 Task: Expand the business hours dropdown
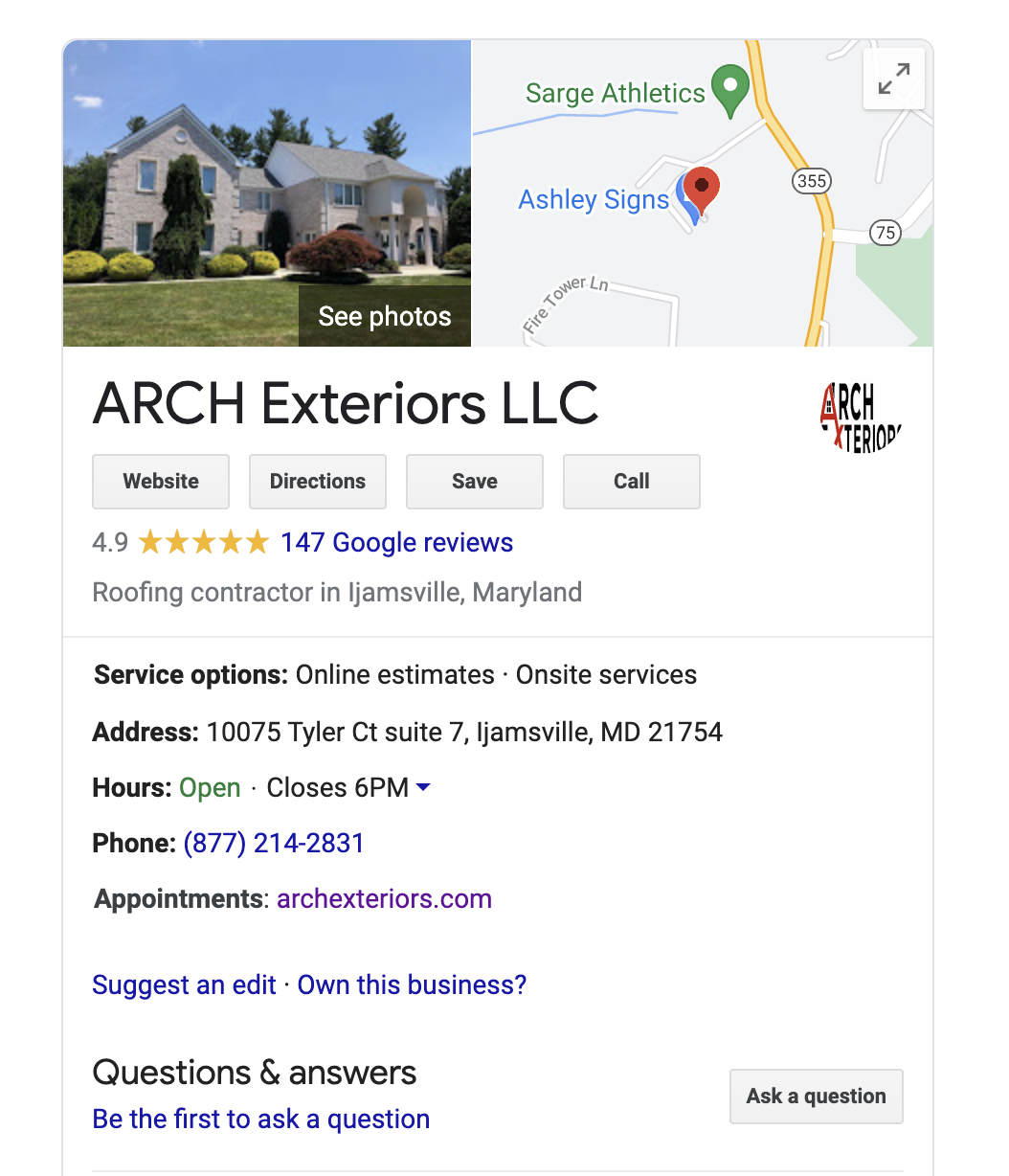coord(423,787)
